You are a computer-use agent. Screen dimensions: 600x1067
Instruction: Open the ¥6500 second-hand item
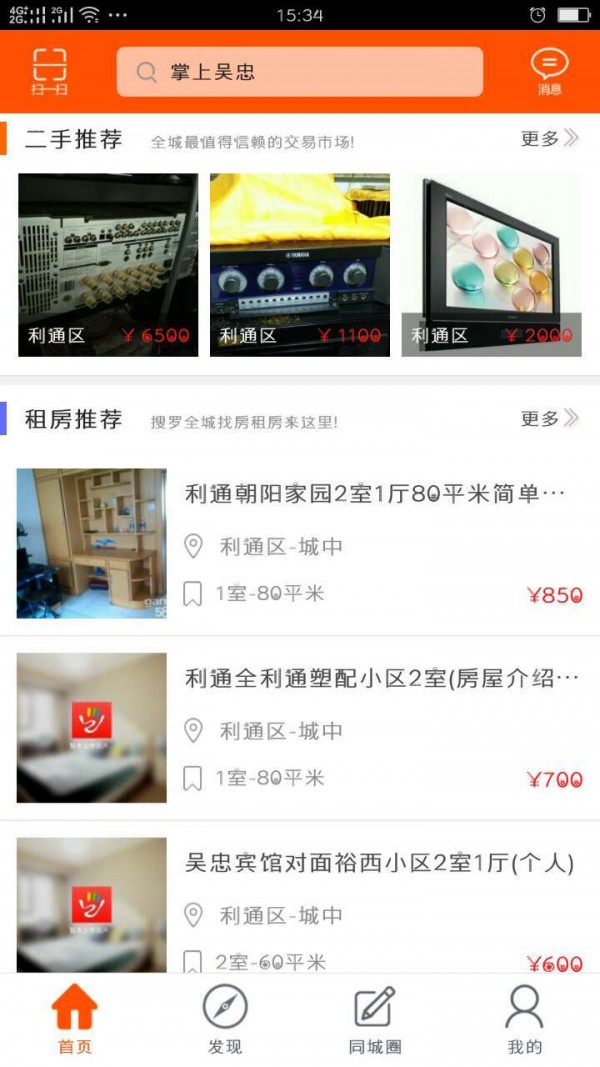(x=108, y=264)
